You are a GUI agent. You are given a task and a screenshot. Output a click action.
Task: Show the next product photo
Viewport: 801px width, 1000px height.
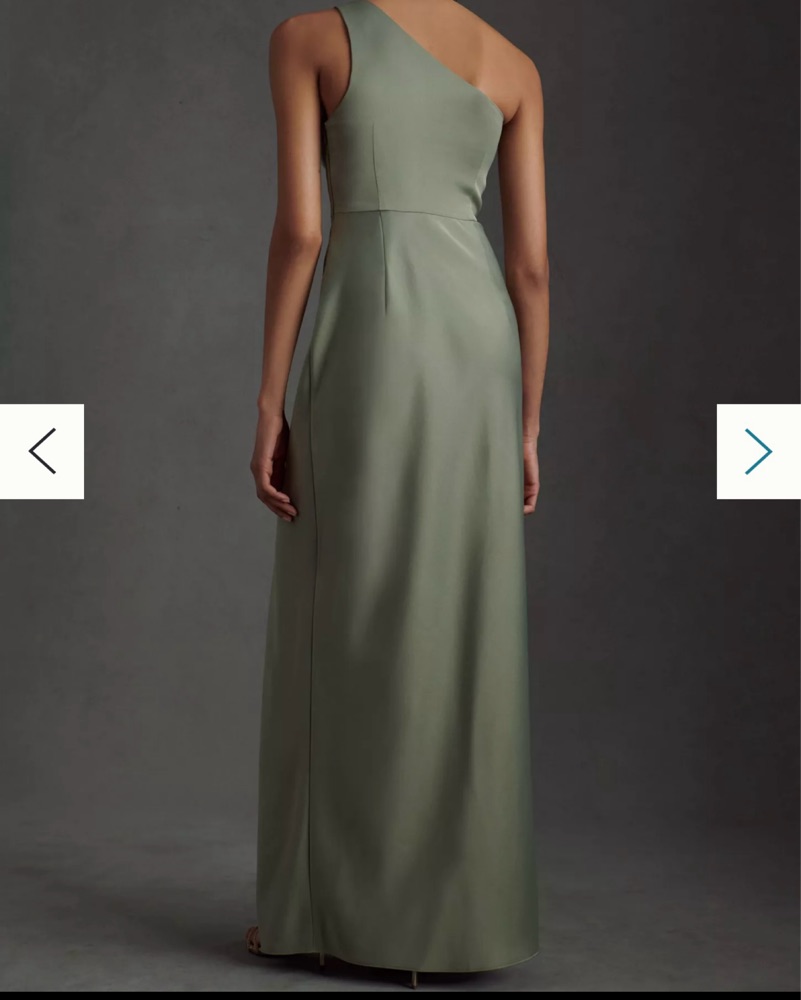tap(758, 451)
